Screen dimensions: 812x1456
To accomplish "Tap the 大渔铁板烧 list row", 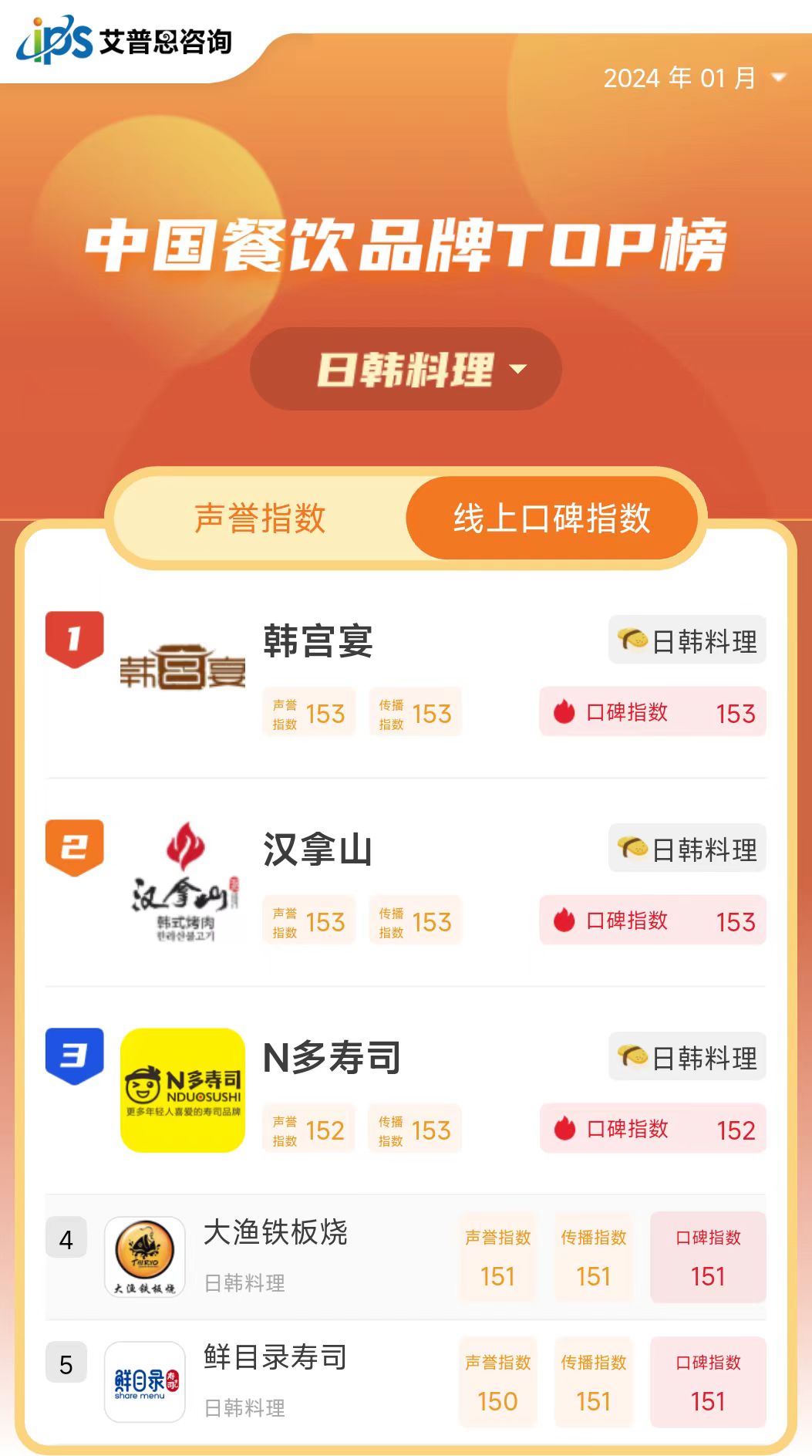I will pos(406,1257).
